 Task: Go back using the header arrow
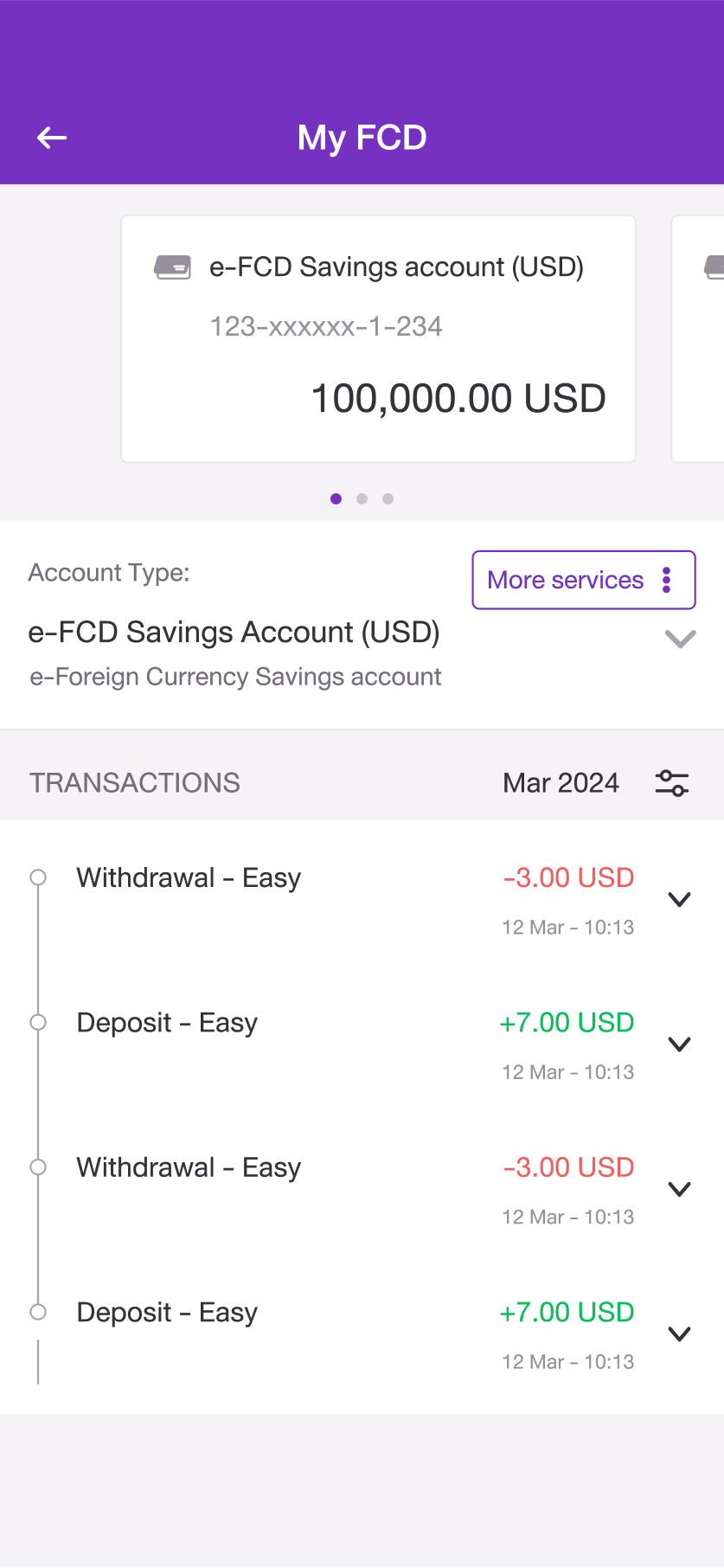52,138
